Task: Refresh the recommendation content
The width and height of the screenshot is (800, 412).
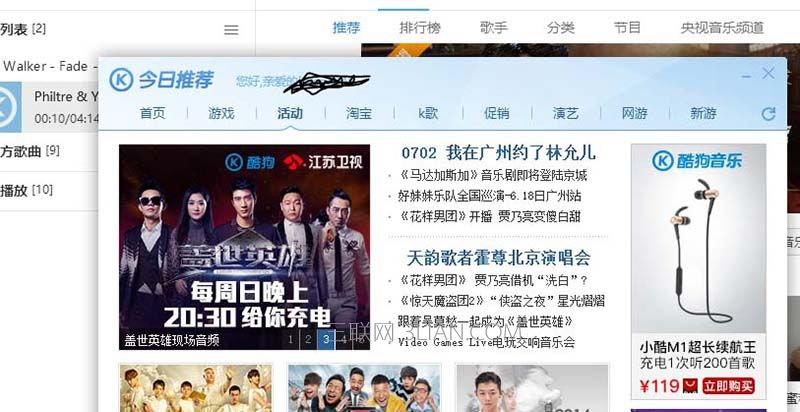Action: pos(768,114)
